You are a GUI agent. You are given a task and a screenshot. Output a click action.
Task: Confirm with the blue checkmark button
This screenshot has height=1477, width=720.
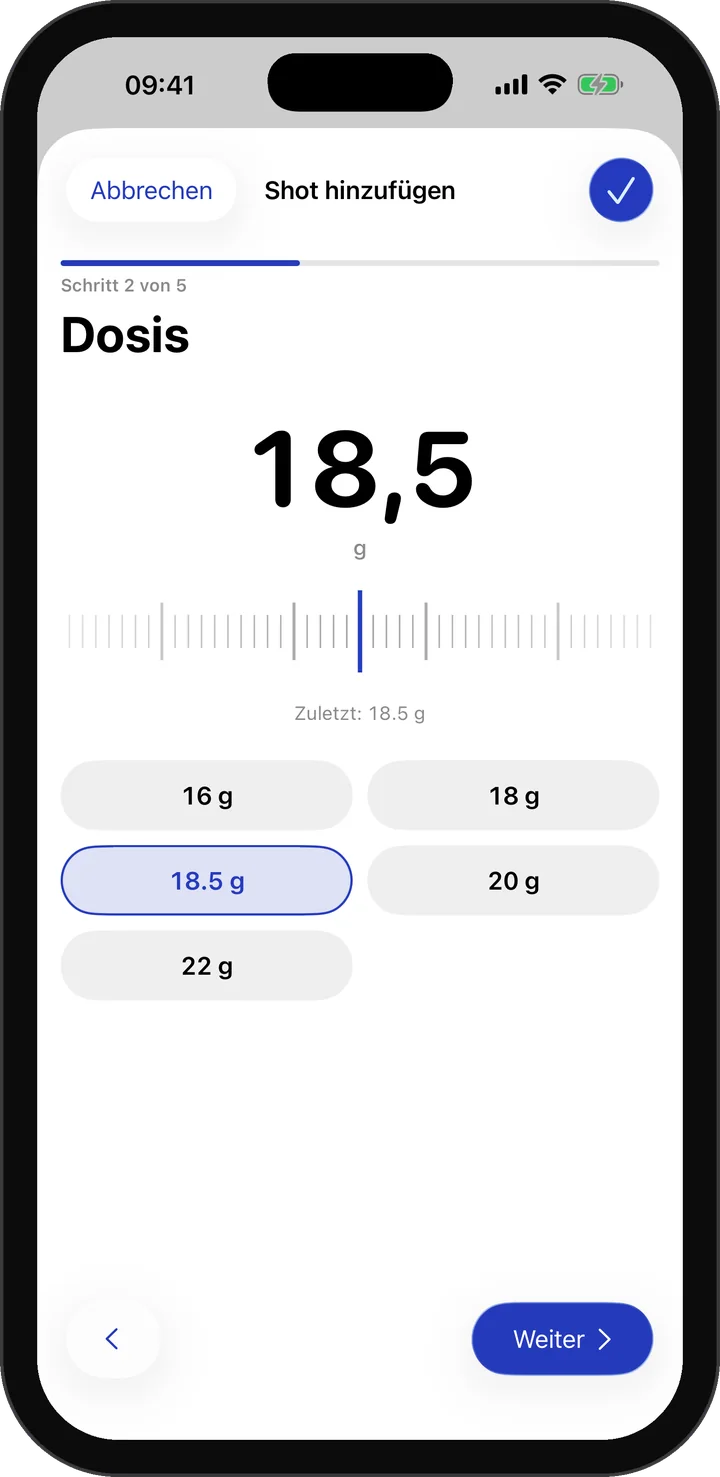pos(621,190)
